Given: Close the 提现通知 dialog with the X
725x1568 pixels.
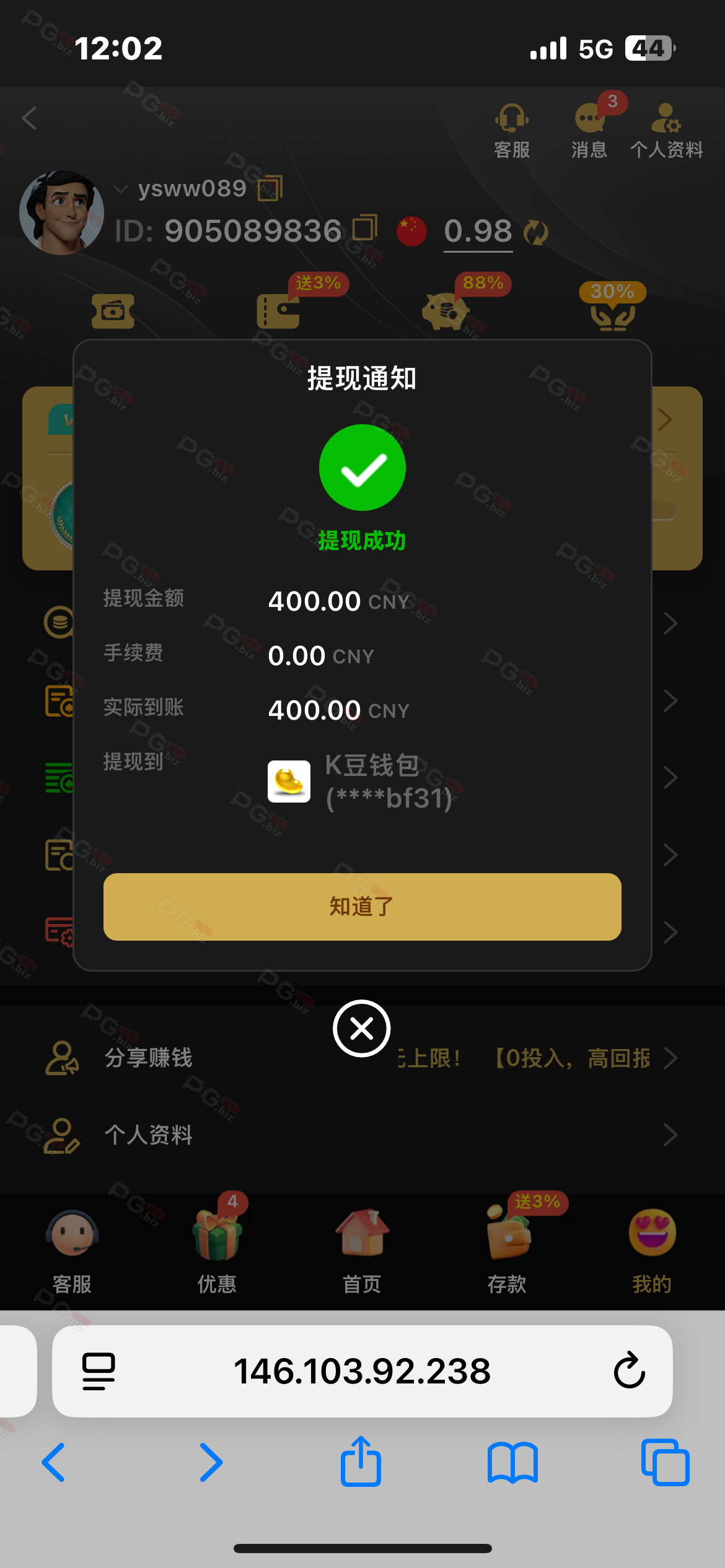Looking at the screenshot, I should [362, 1029].
